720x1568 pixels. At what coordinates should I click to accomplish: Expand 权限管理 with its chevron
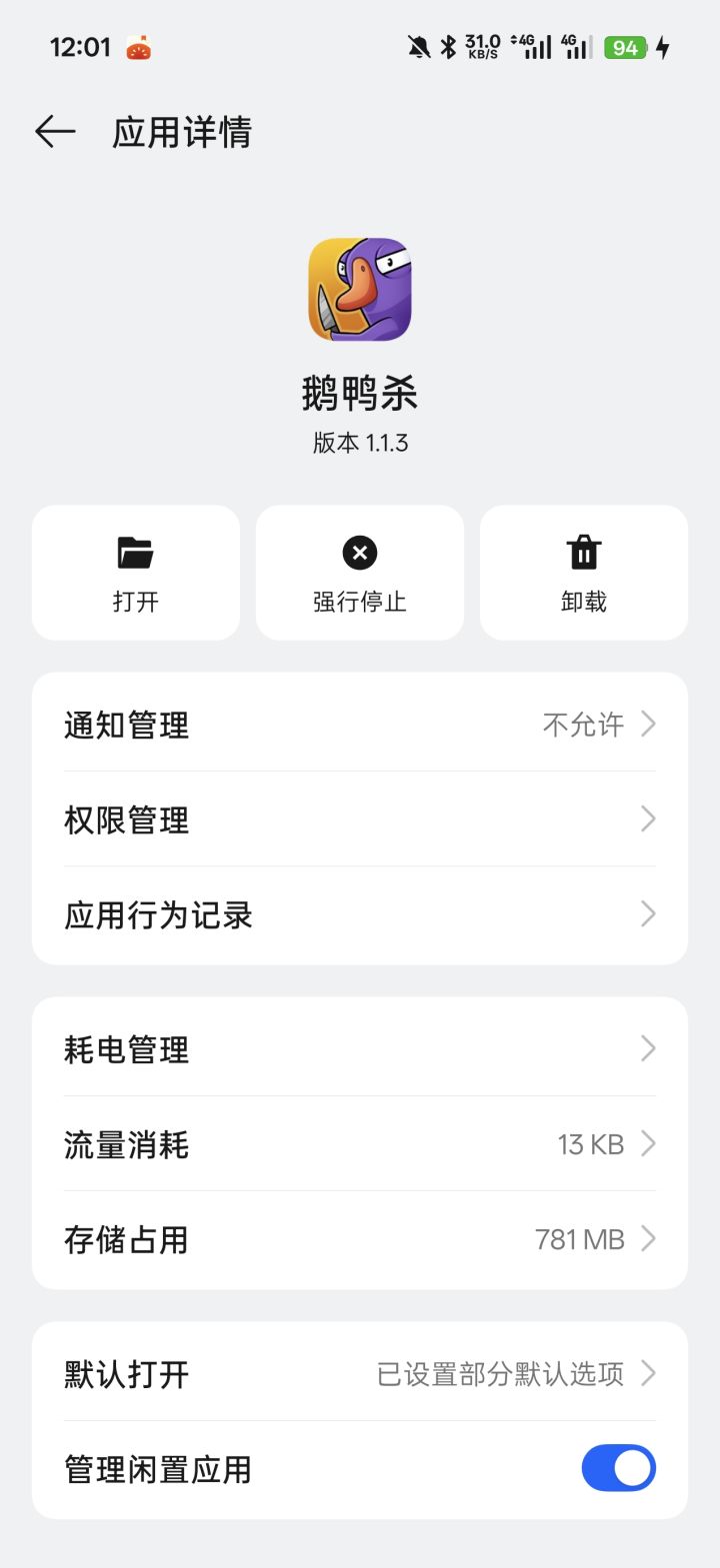click(648, 819)
